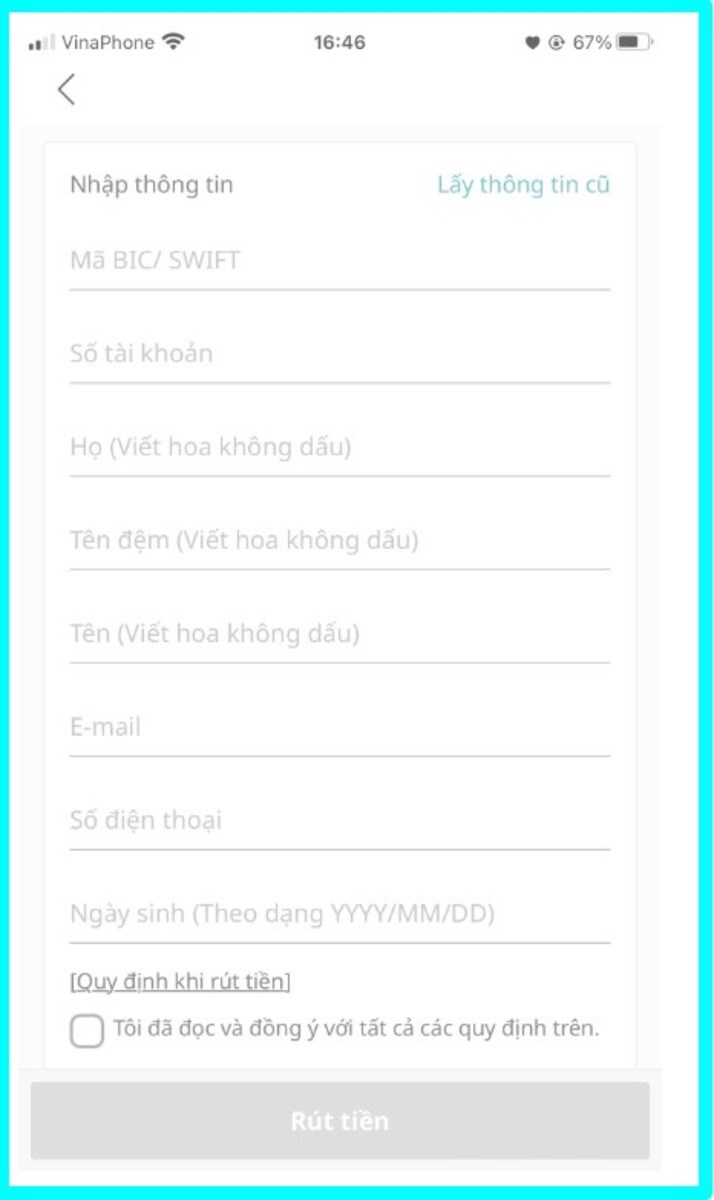The height and width of the screenshot is (1200, 714).
Task: Check the agree to all regulations checkbox
Action: (x=87, y=1031)
